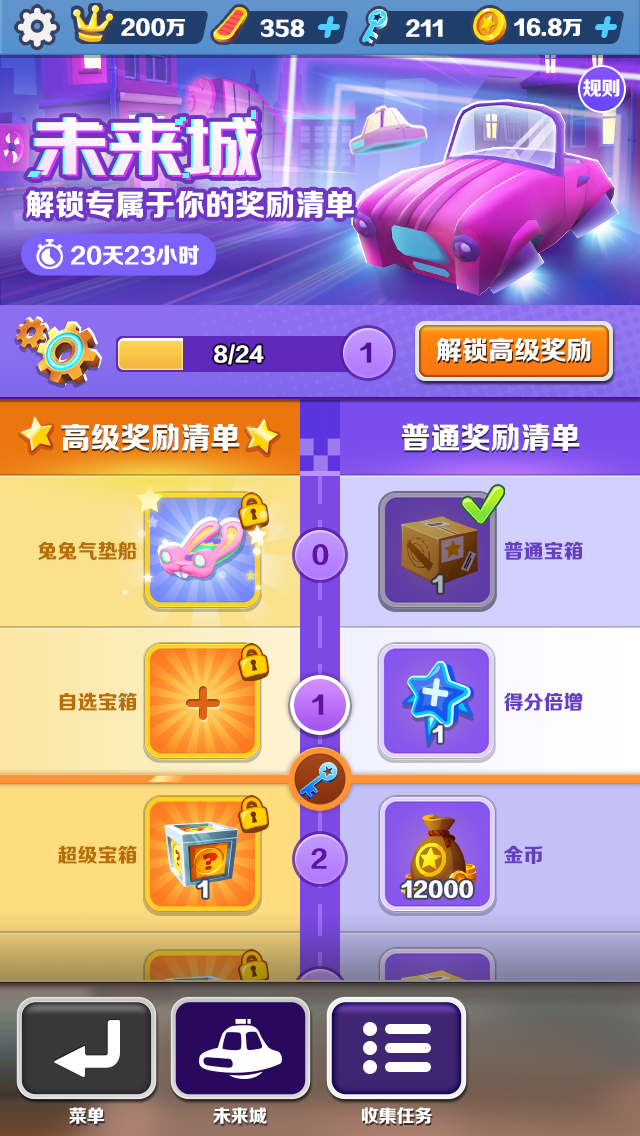Select the 兔兔气垫船 premium reward
This screenshot has width=640, height=1136.
point(202,550)
